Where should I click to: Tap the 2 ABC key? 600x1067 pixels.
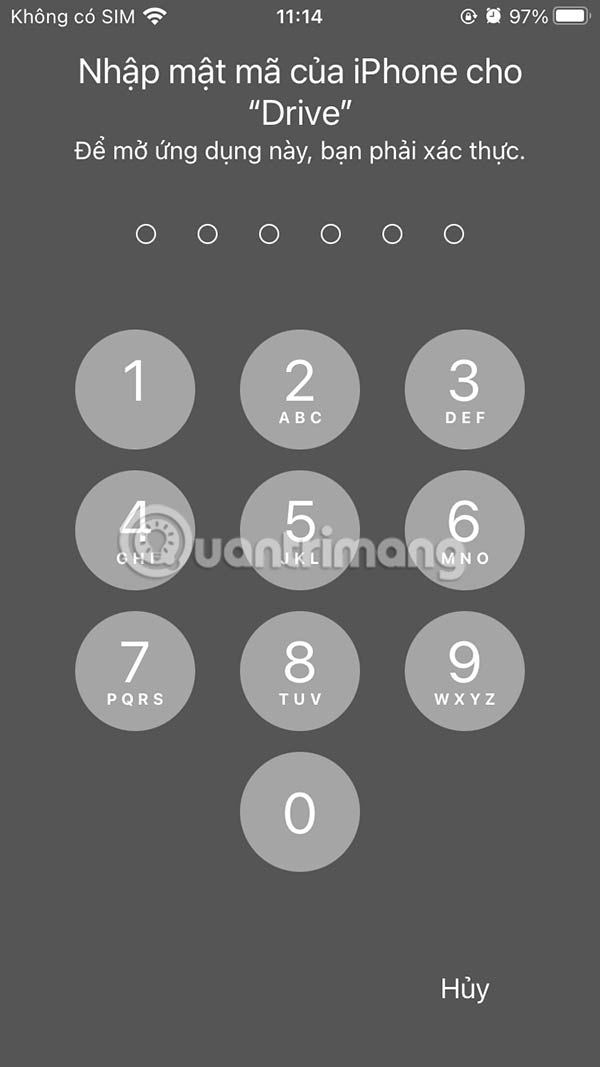click(300, 389)
